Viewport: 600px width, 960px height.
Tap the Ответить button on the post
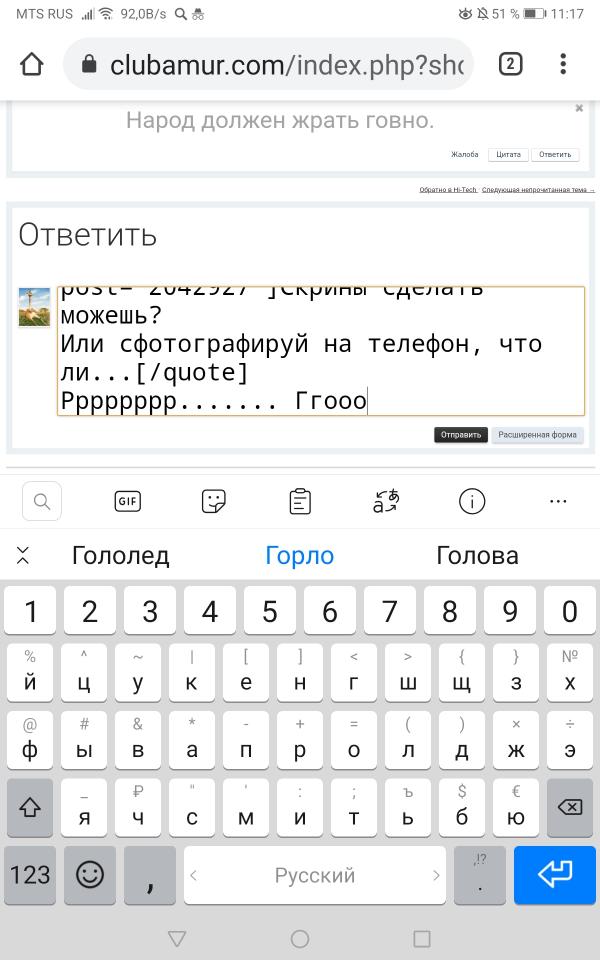click(555, 155)
